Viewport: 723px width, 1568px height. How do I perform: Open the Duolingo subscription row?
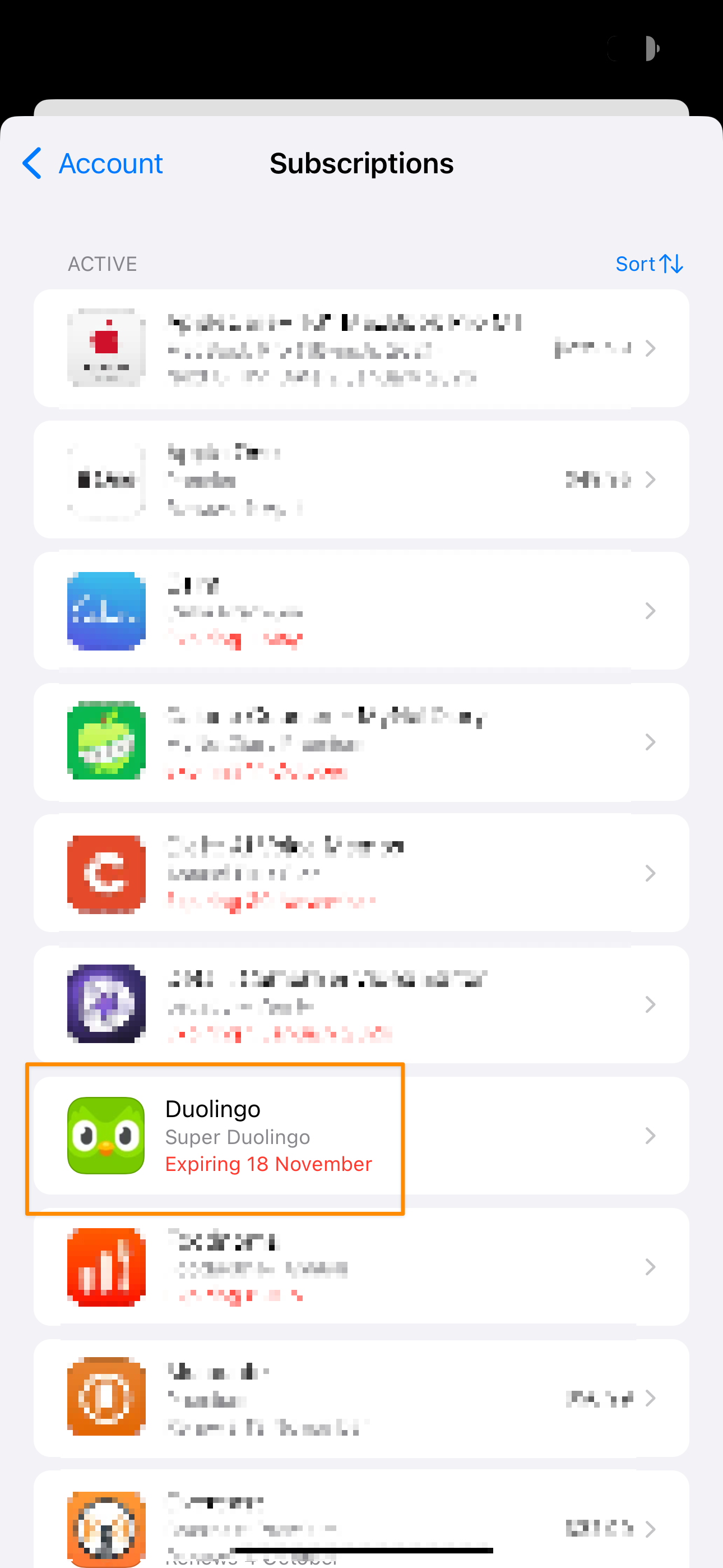360,1136
